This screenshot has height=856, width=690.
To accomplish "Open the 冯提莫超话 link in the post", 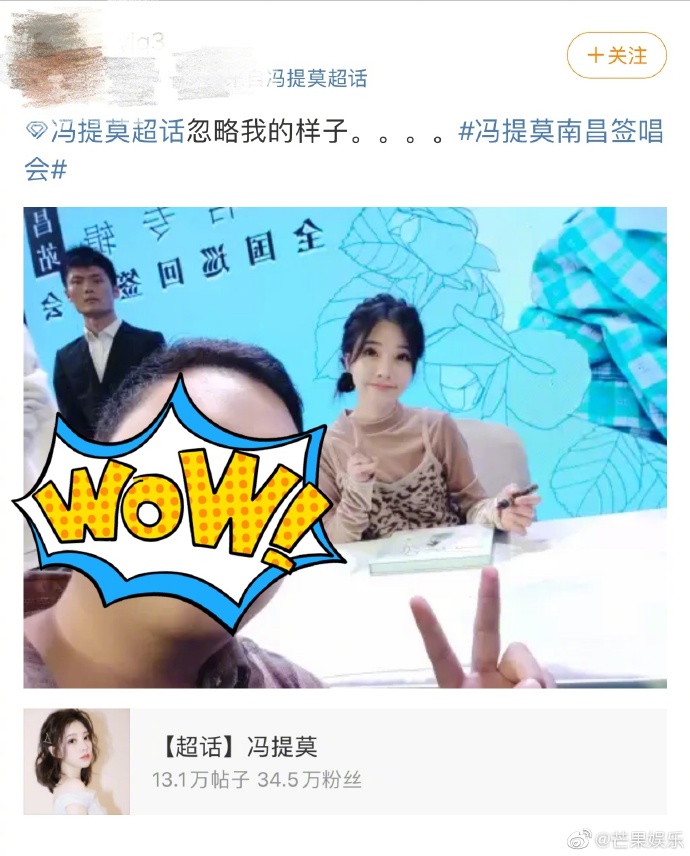I will (116, 132).
